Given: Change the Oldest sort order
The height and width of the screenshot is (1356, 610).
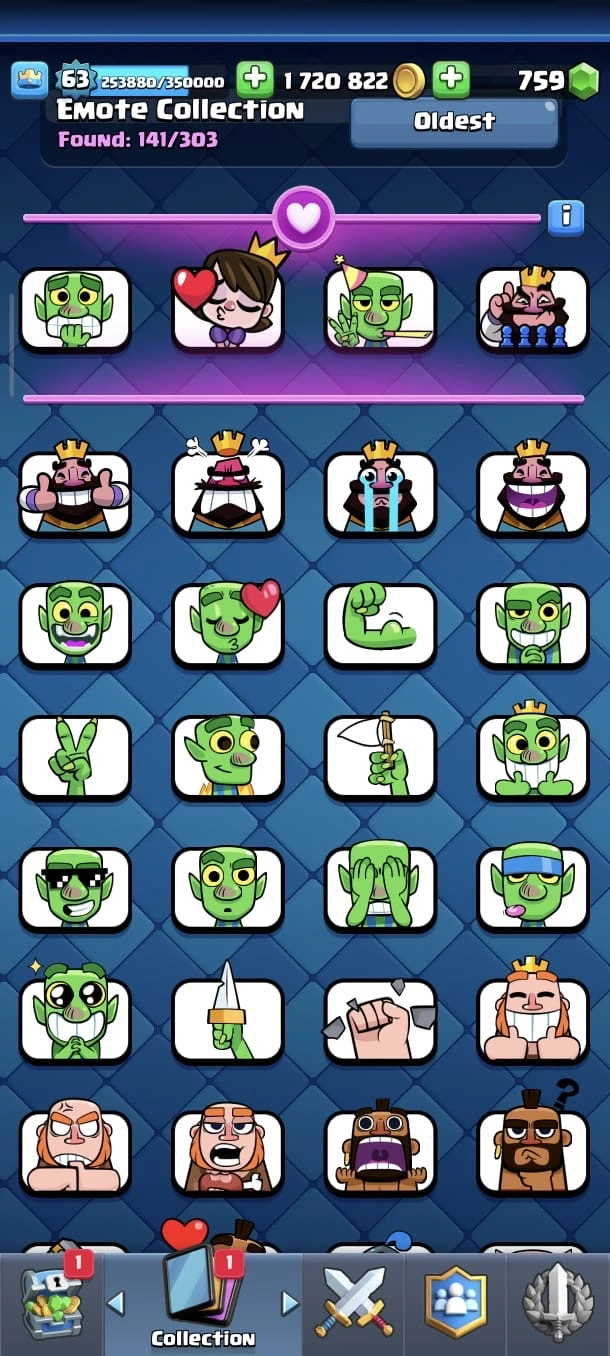Looking at the screenshot, I should pyautogui.click(x=454, y=122).
